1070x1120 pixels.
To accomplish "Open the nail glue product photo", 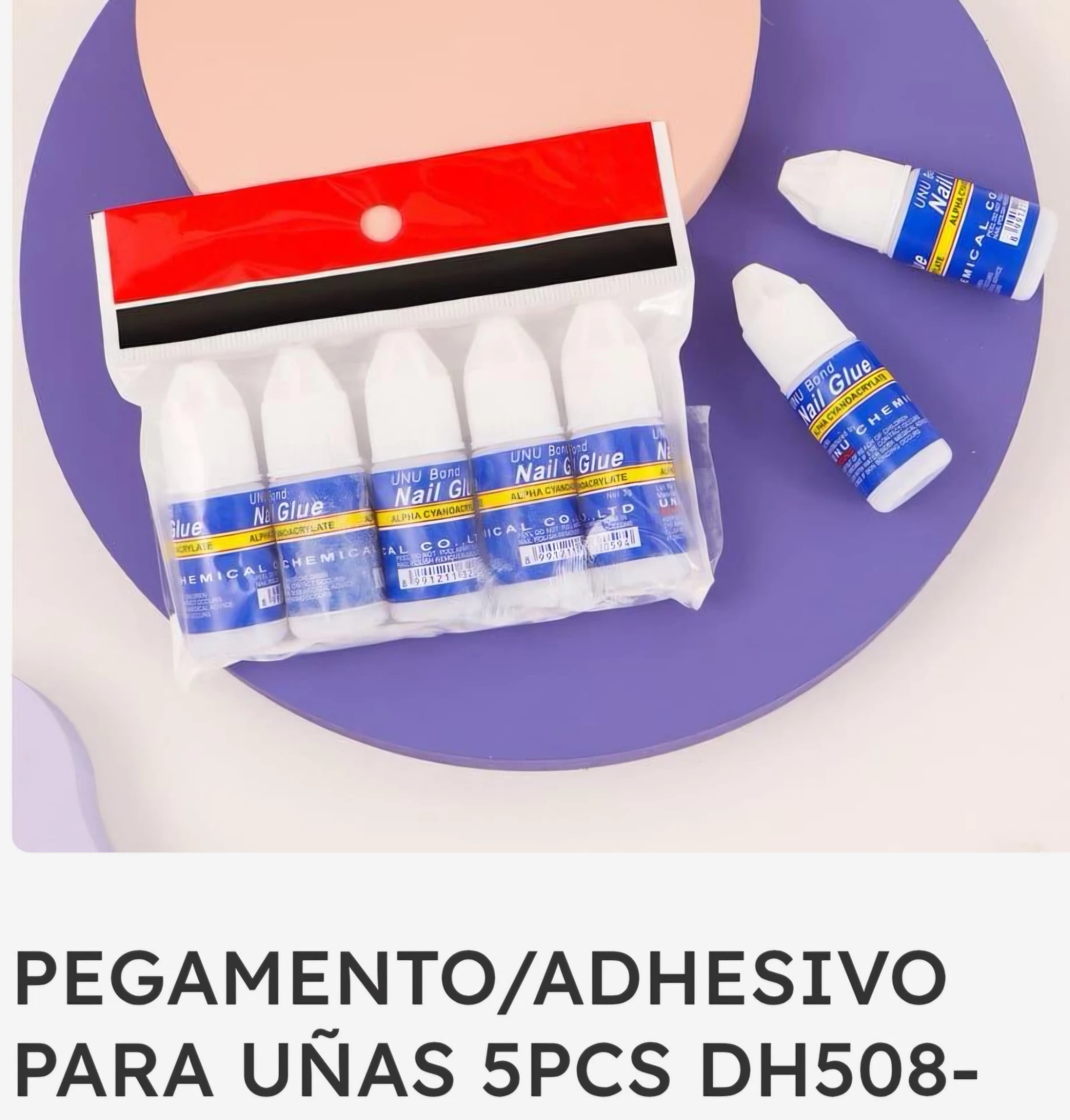I will pos(535,426).
